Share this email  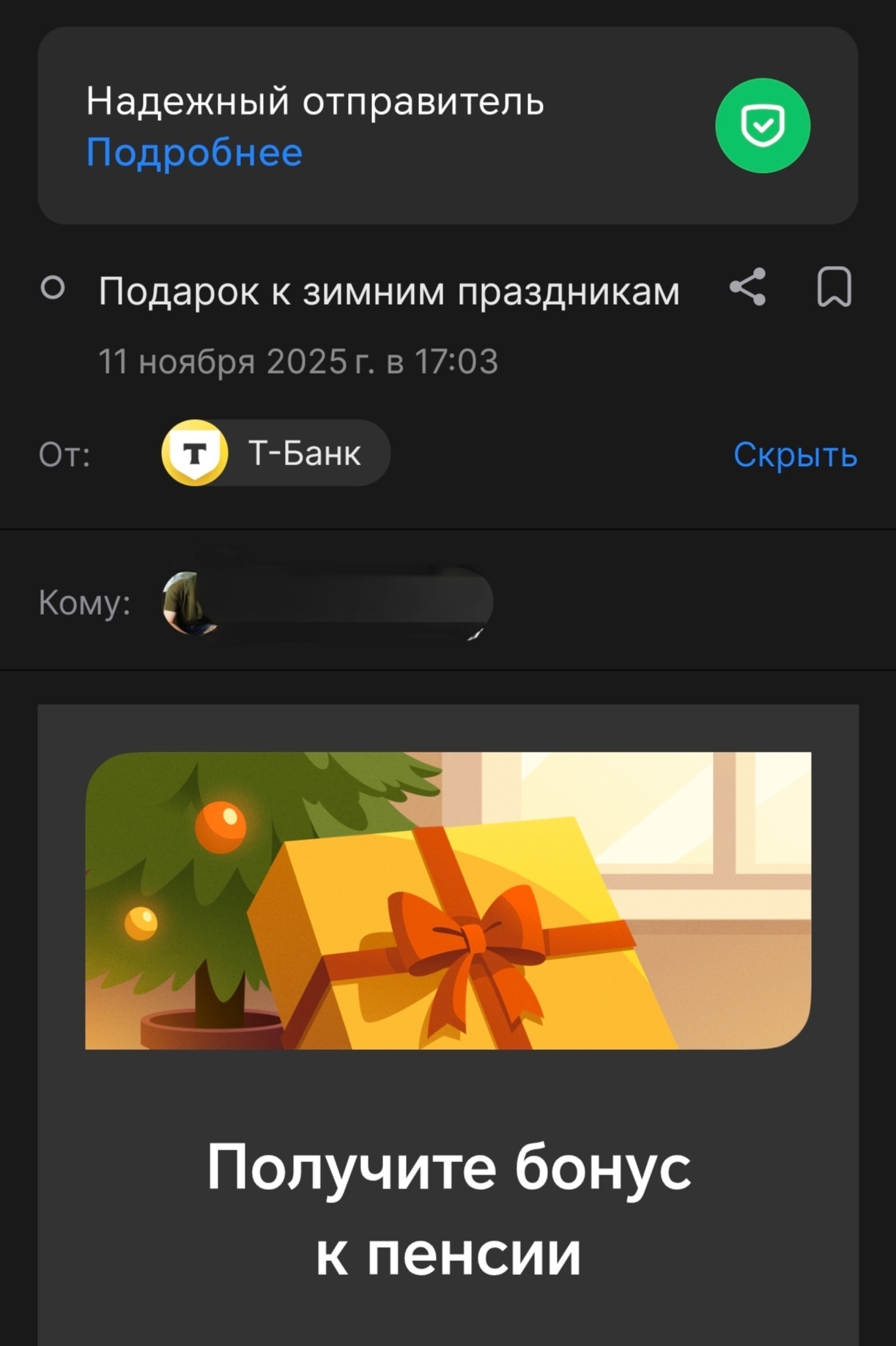[x=747, y=286]
